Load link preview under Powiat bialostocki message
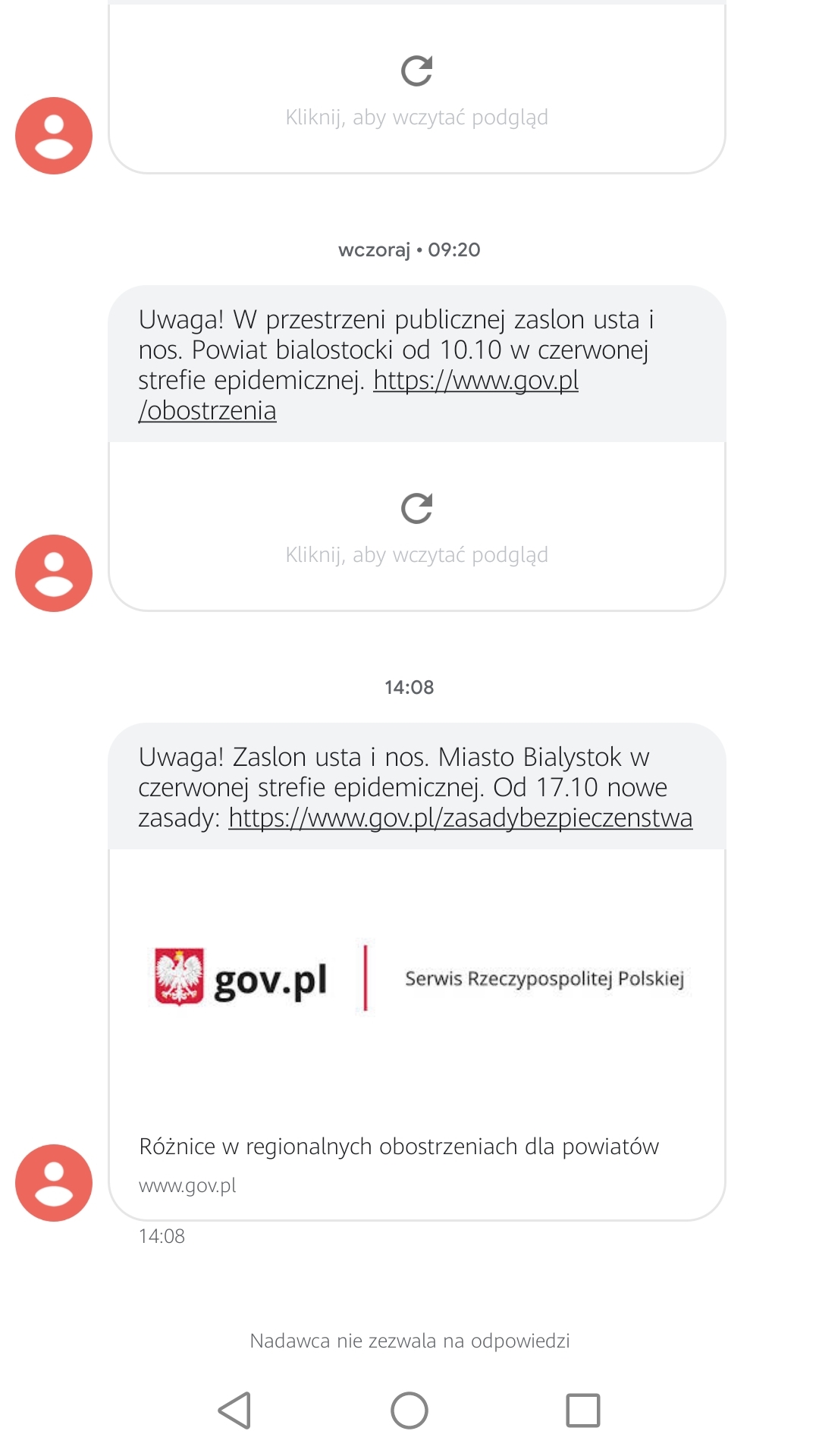The height and width of the screenshot is (1456, 819). tap(416, 527)
